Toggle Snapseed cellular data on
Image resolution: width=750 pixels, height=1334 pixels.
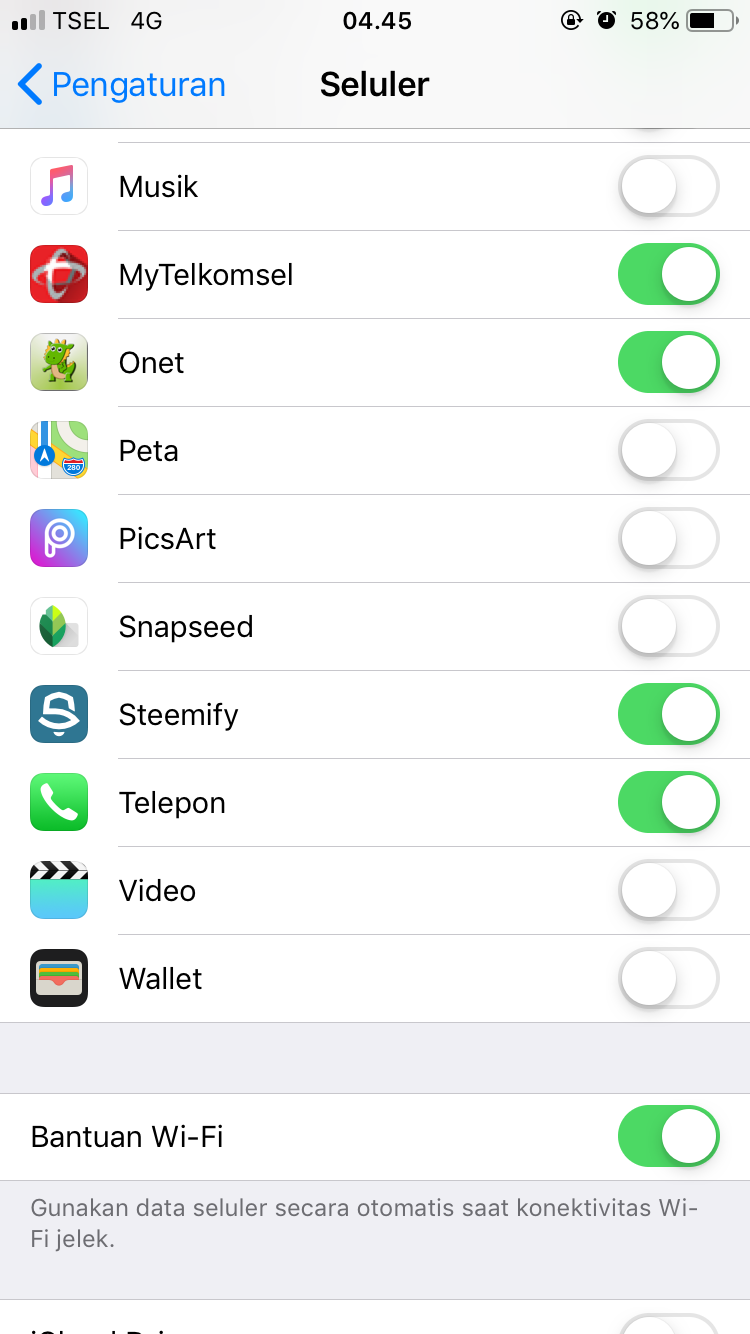pyautogui.click(x=668, y=627)
